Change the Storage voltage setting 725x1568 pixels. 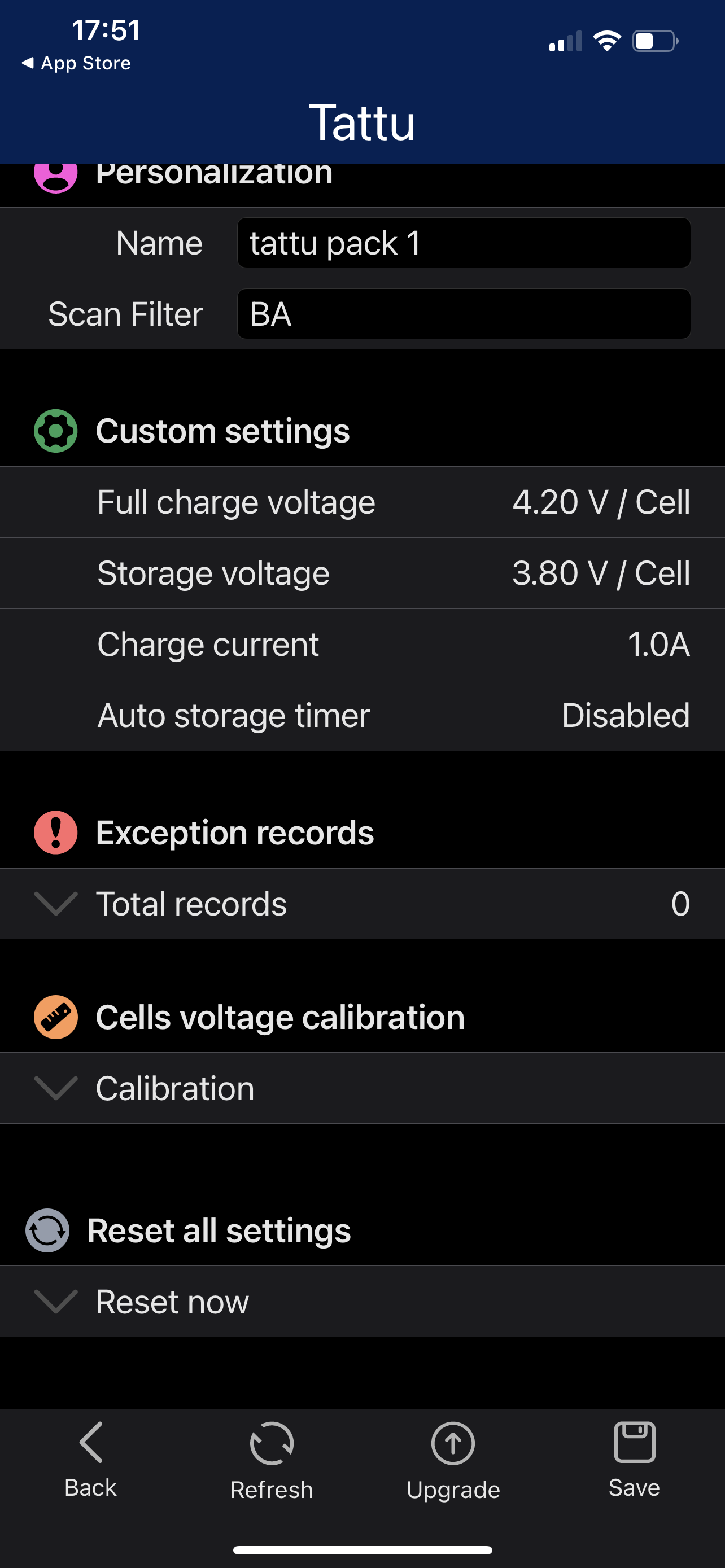click(x=363, y=573)
